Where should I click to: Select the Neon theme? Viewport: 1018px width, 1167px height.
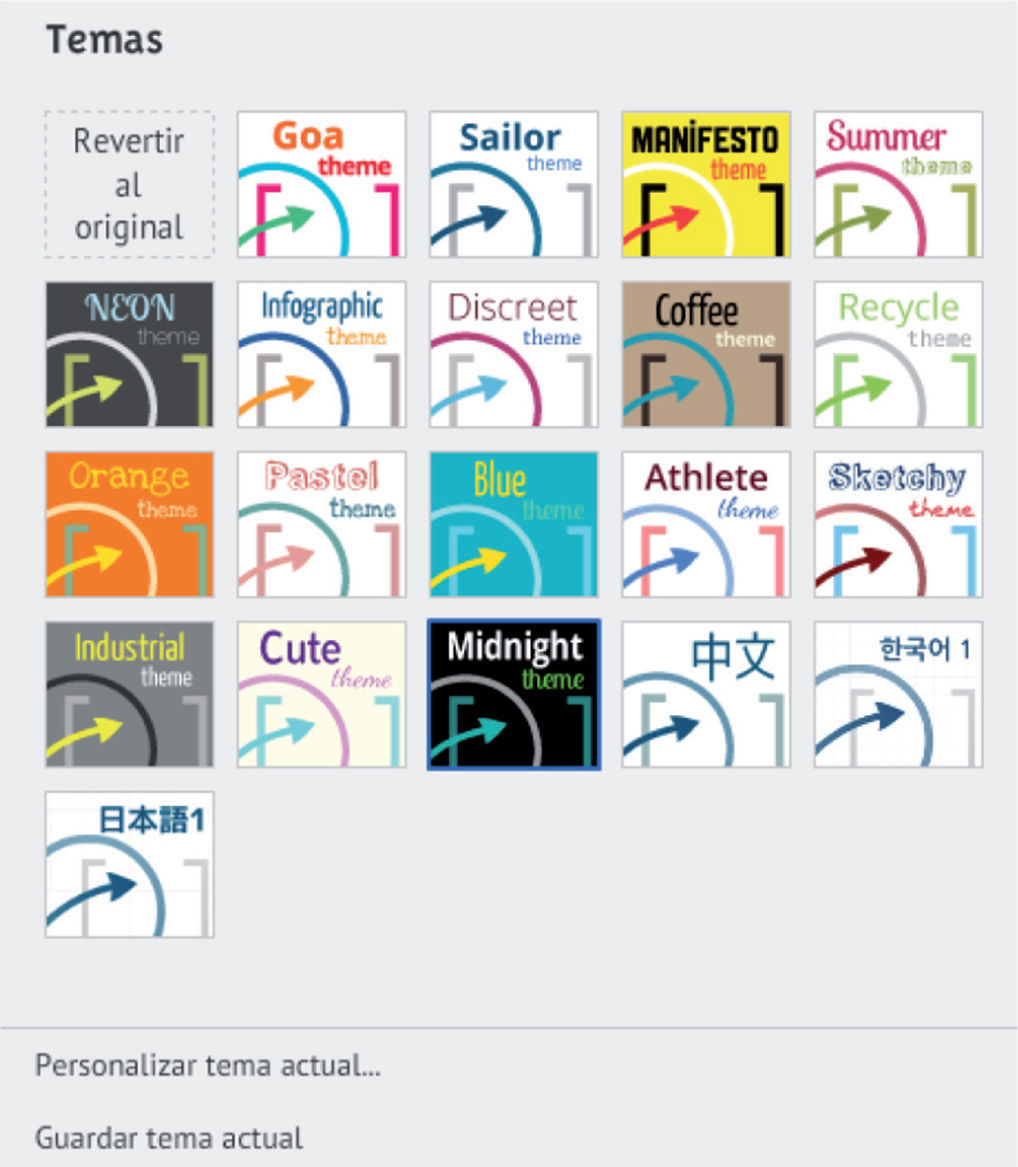point(129,354)
